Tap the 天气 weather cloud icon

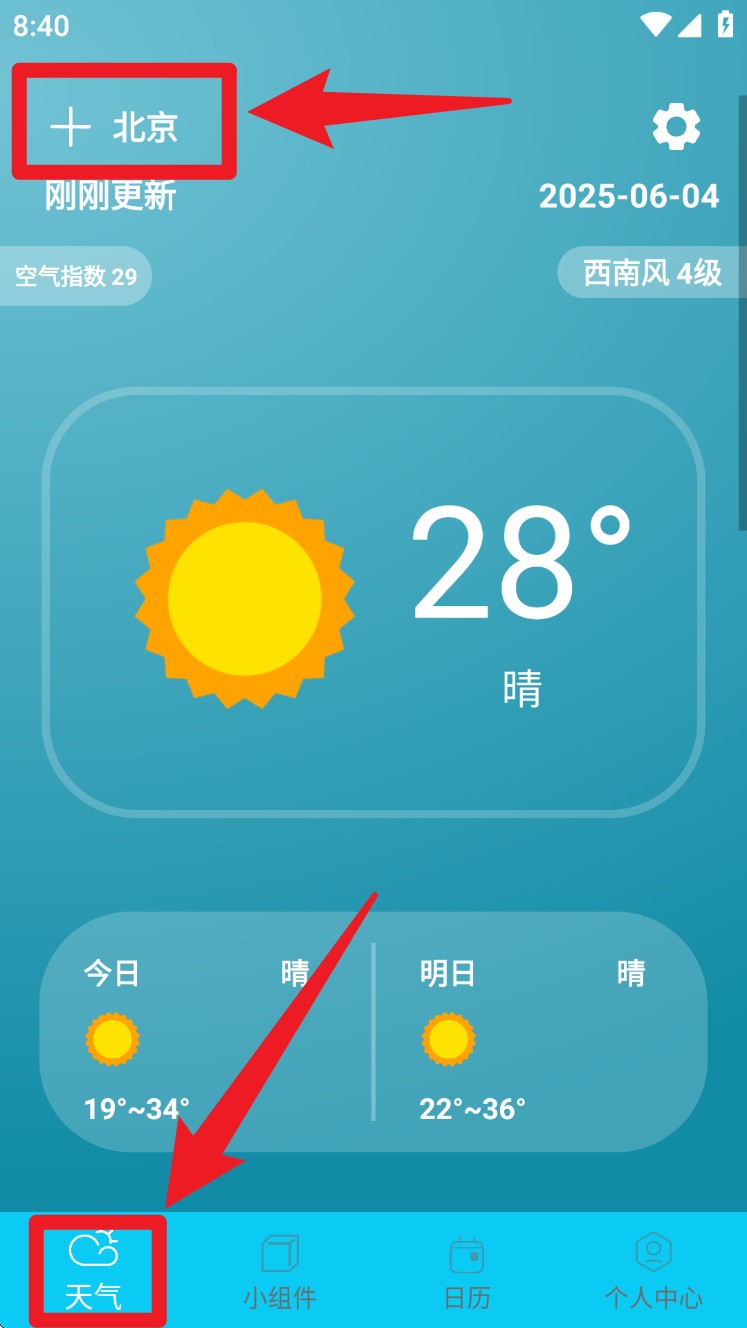click(96, 1249)
